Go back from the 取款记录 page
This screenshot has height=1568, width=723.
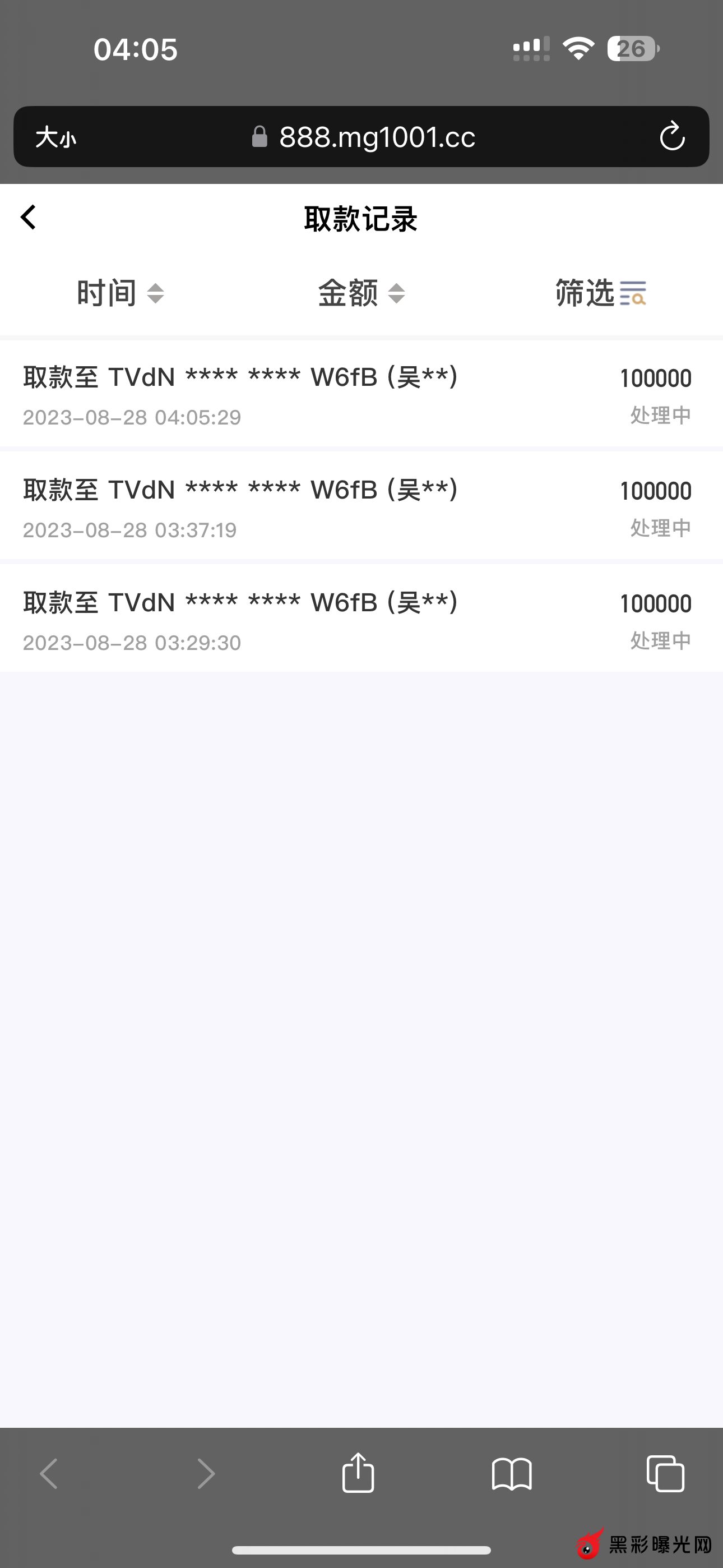click(x=29, y=217)
